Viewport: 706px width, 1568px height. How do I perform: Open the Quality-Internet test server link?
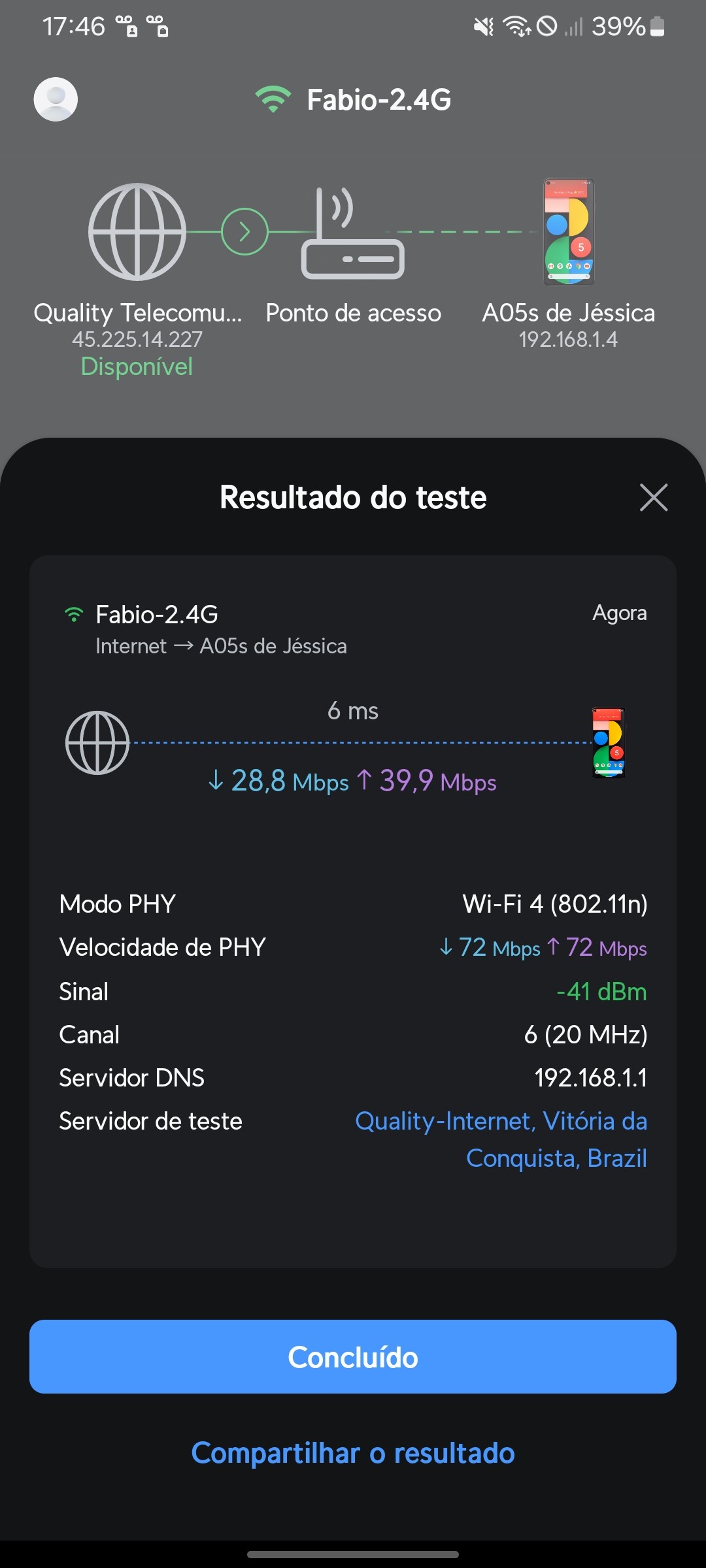tap(501, 1139)
